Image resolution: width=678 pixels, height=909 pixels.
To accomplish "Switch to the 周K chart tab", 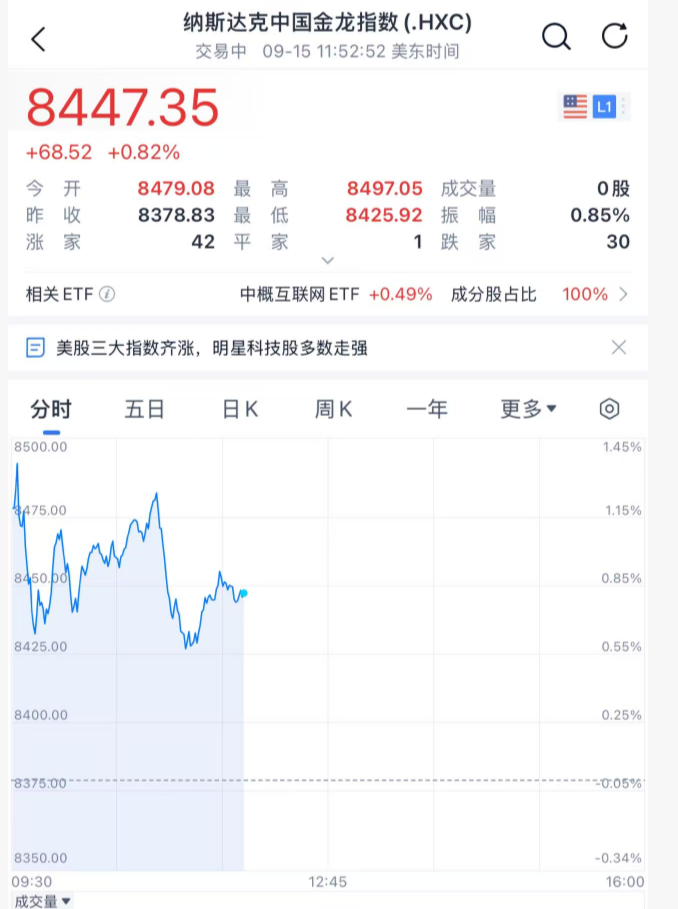I will click(x=333, y=409).
